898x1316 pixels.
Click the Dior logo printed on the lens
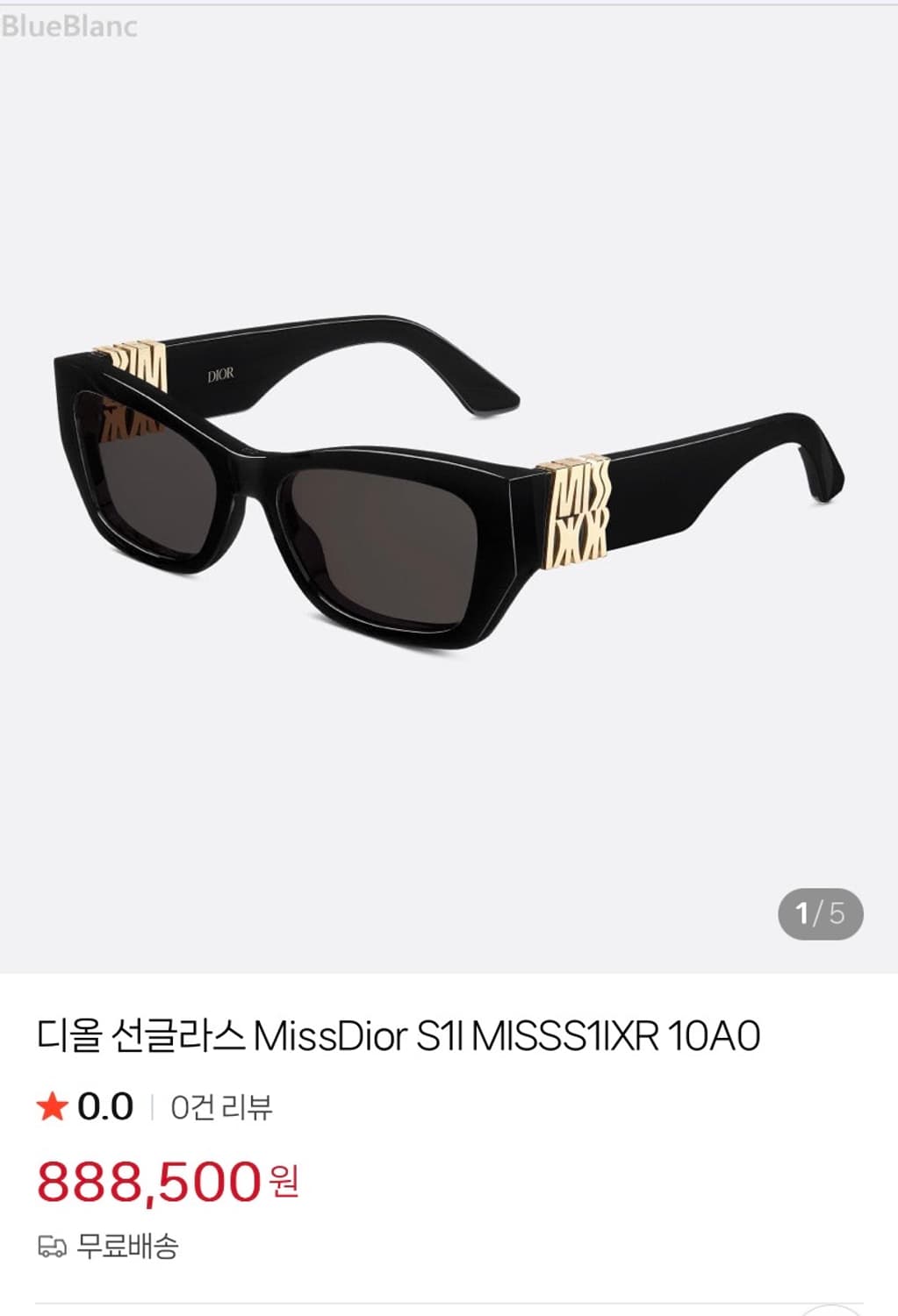(x=219, y=375)
